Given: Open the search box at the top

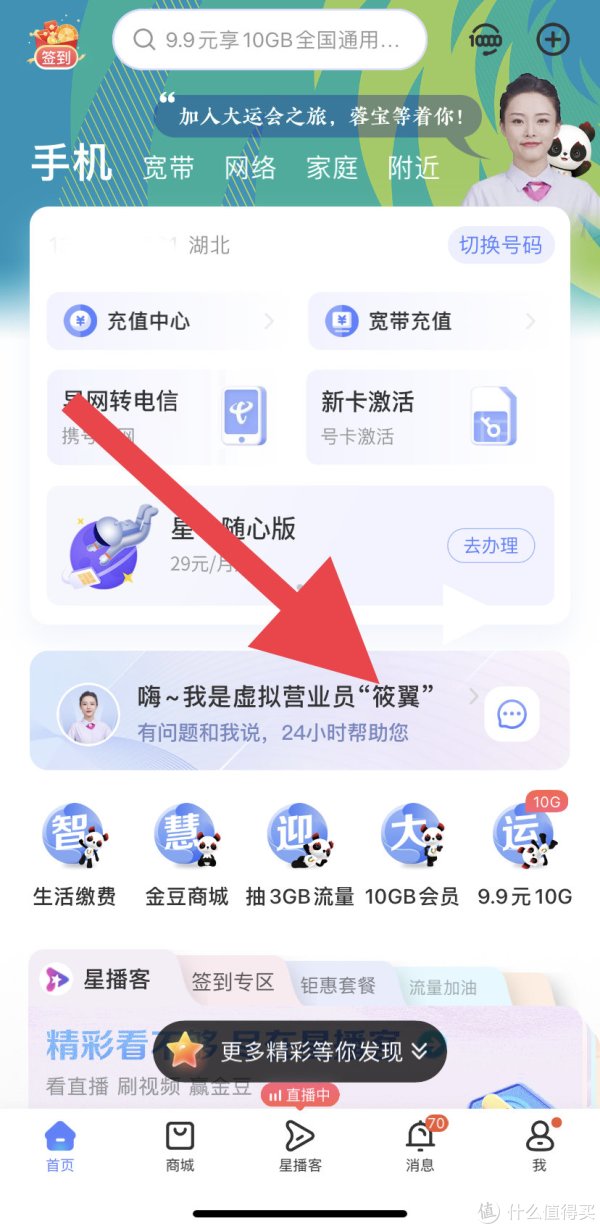Looking at the screenshot, I should 270,40.
